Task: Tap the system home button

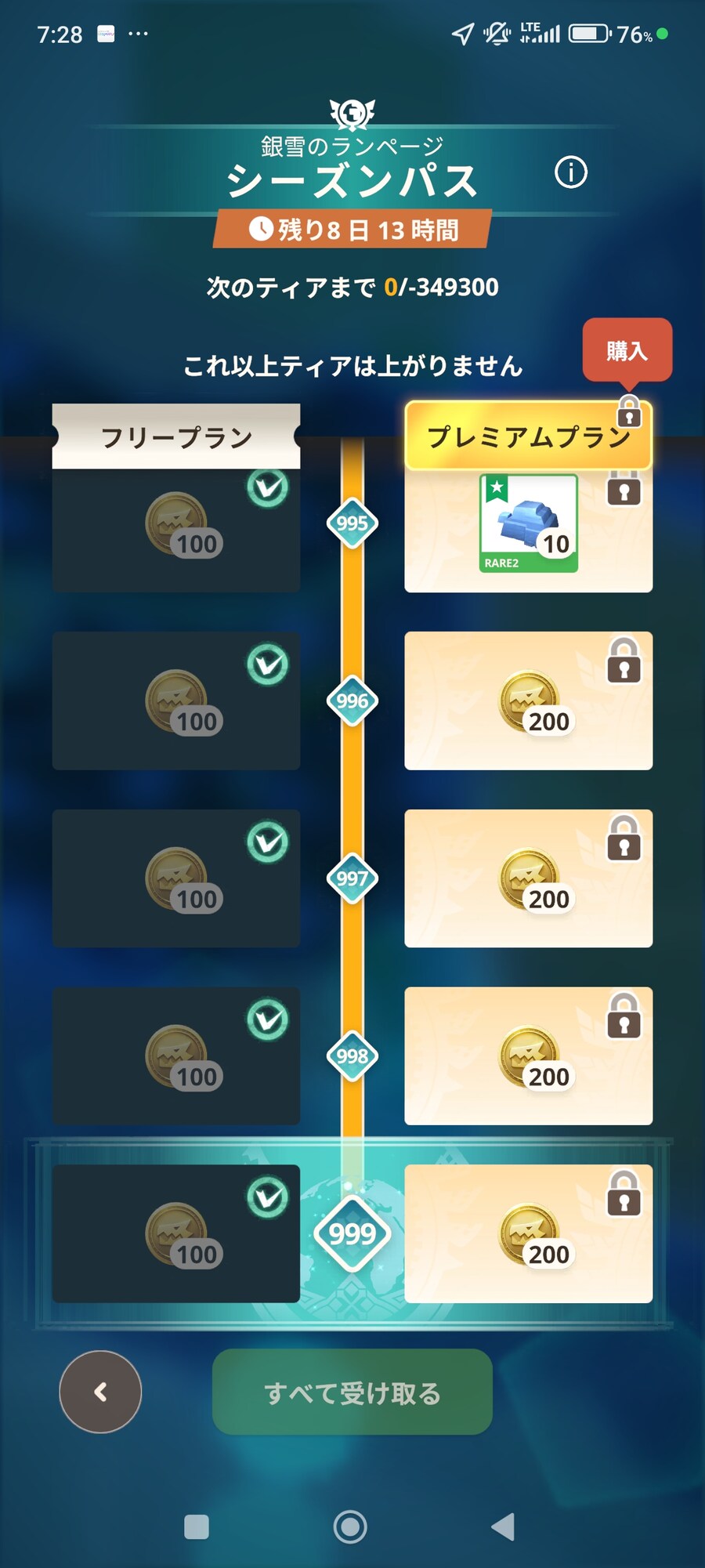Action: click(x=350, y=1526)
